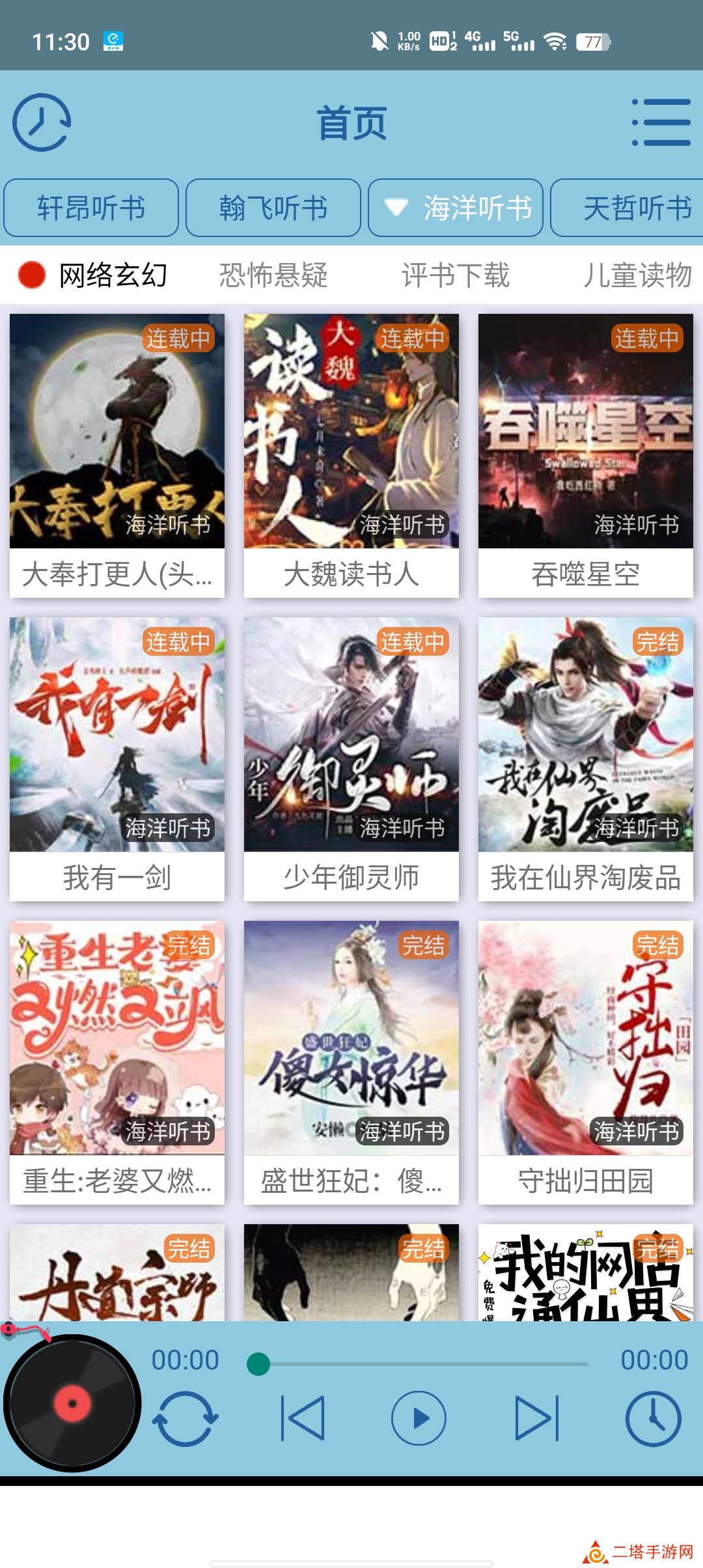Switch to 翰飞听书 source
The width and height of the screenshot is (703, 1568).
273,208
